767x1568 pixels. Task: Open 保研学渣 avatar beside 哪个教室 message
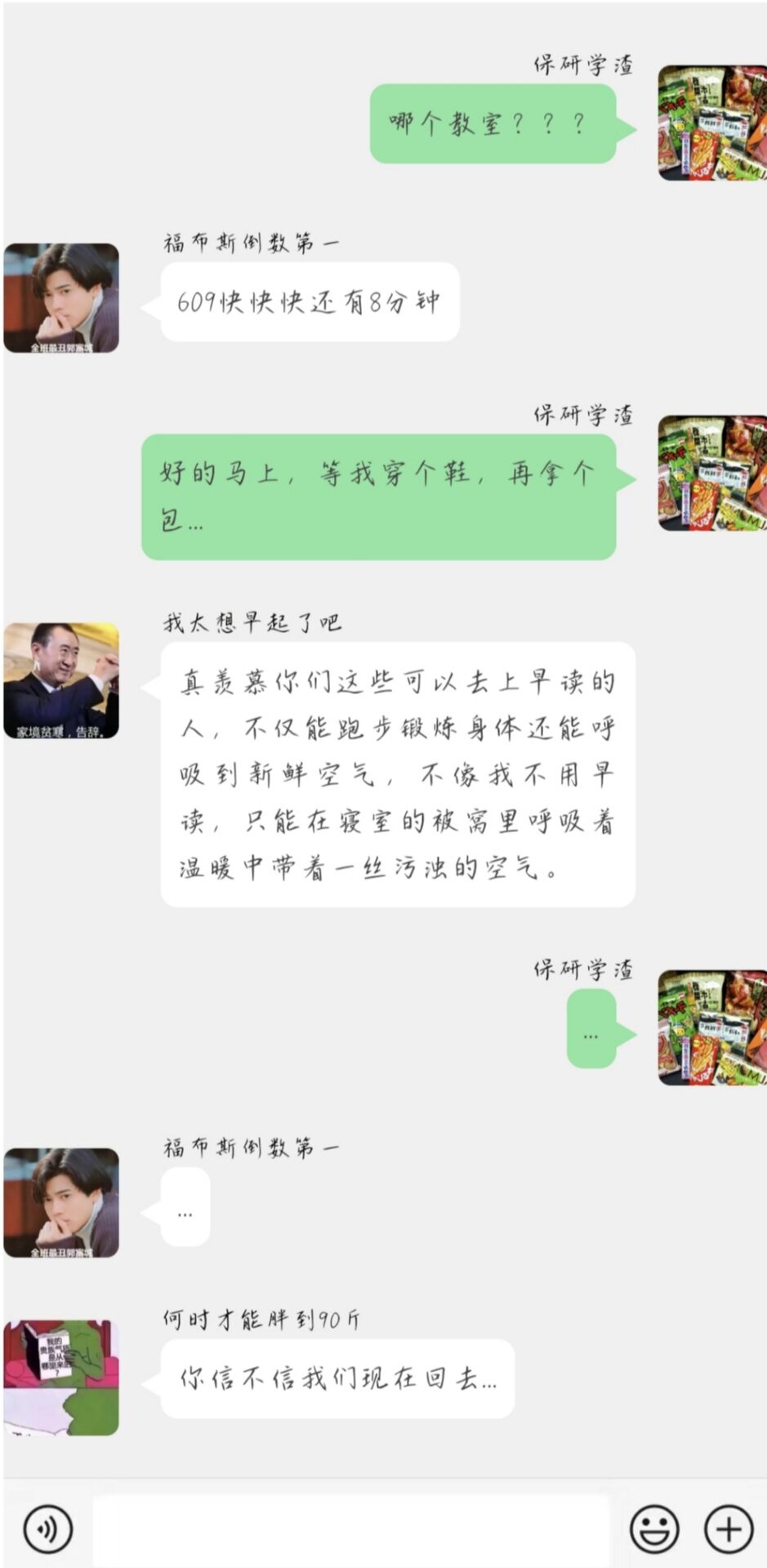click(711, 123)
